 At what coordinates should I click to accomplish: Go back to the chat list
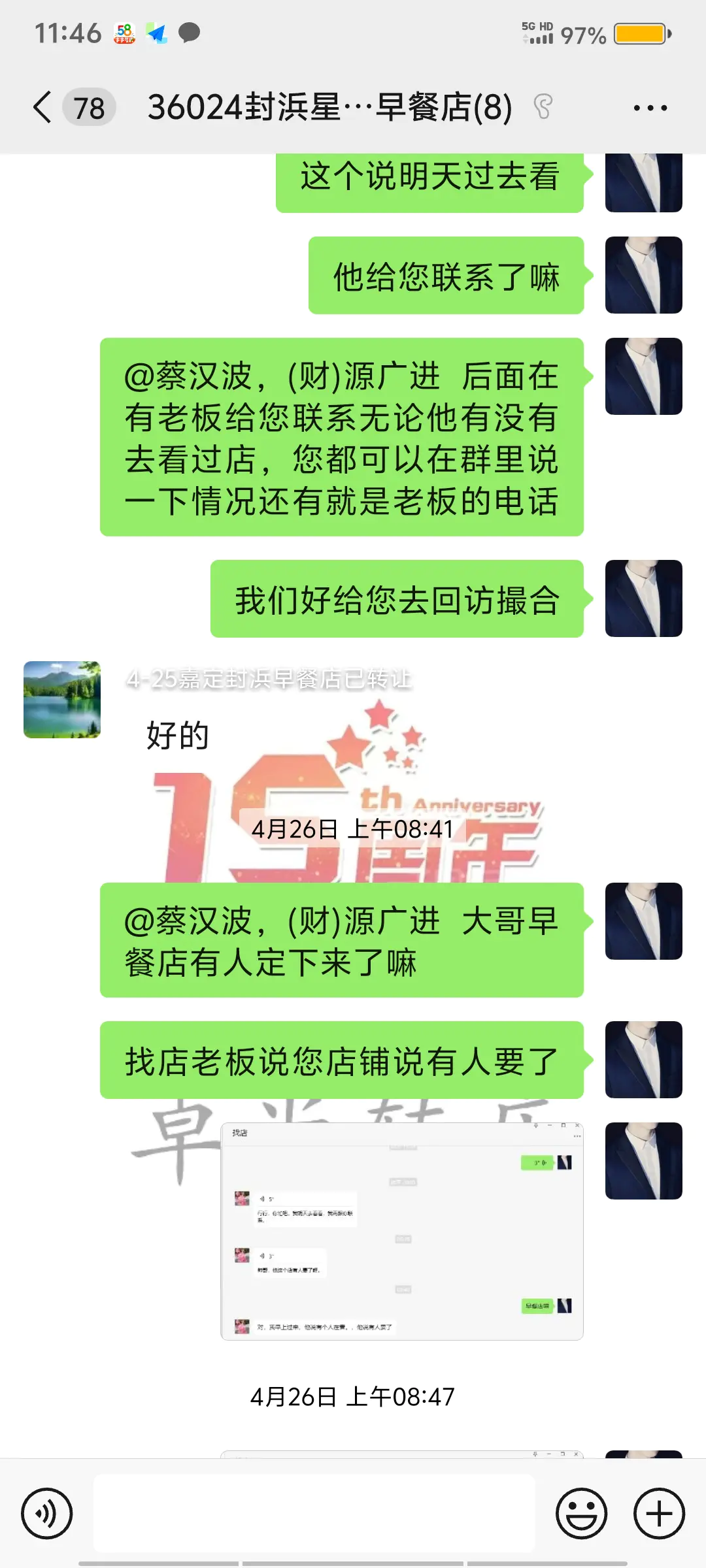coord(43,108)
